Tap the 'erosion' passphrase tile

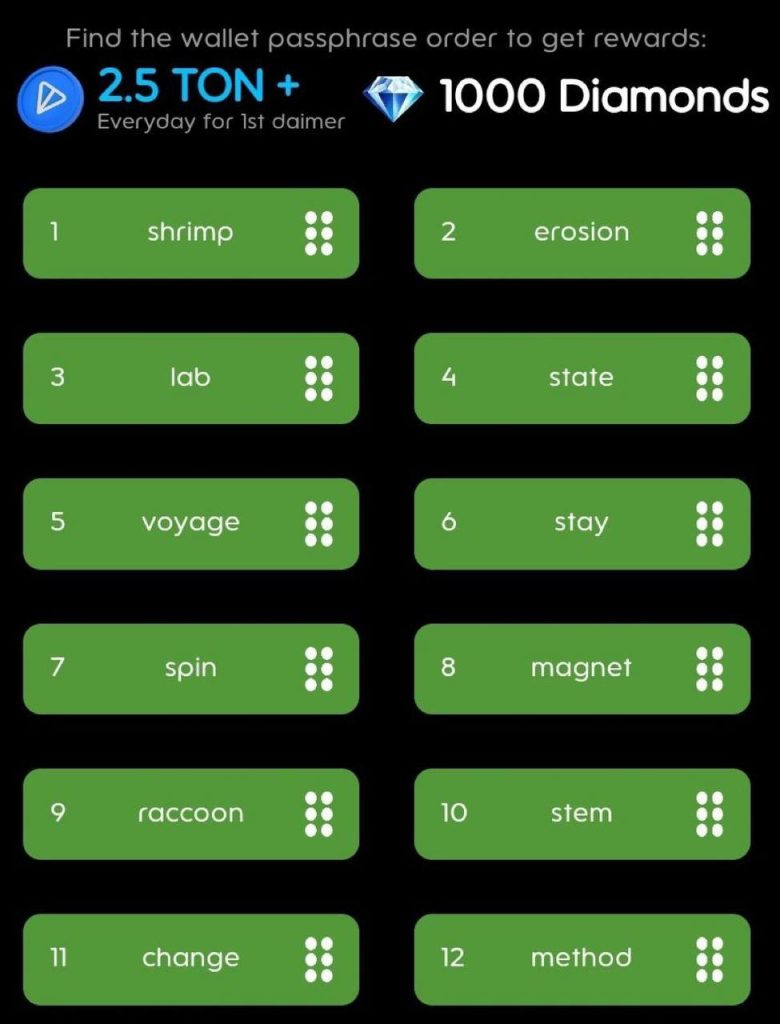(x=581, y=233)
